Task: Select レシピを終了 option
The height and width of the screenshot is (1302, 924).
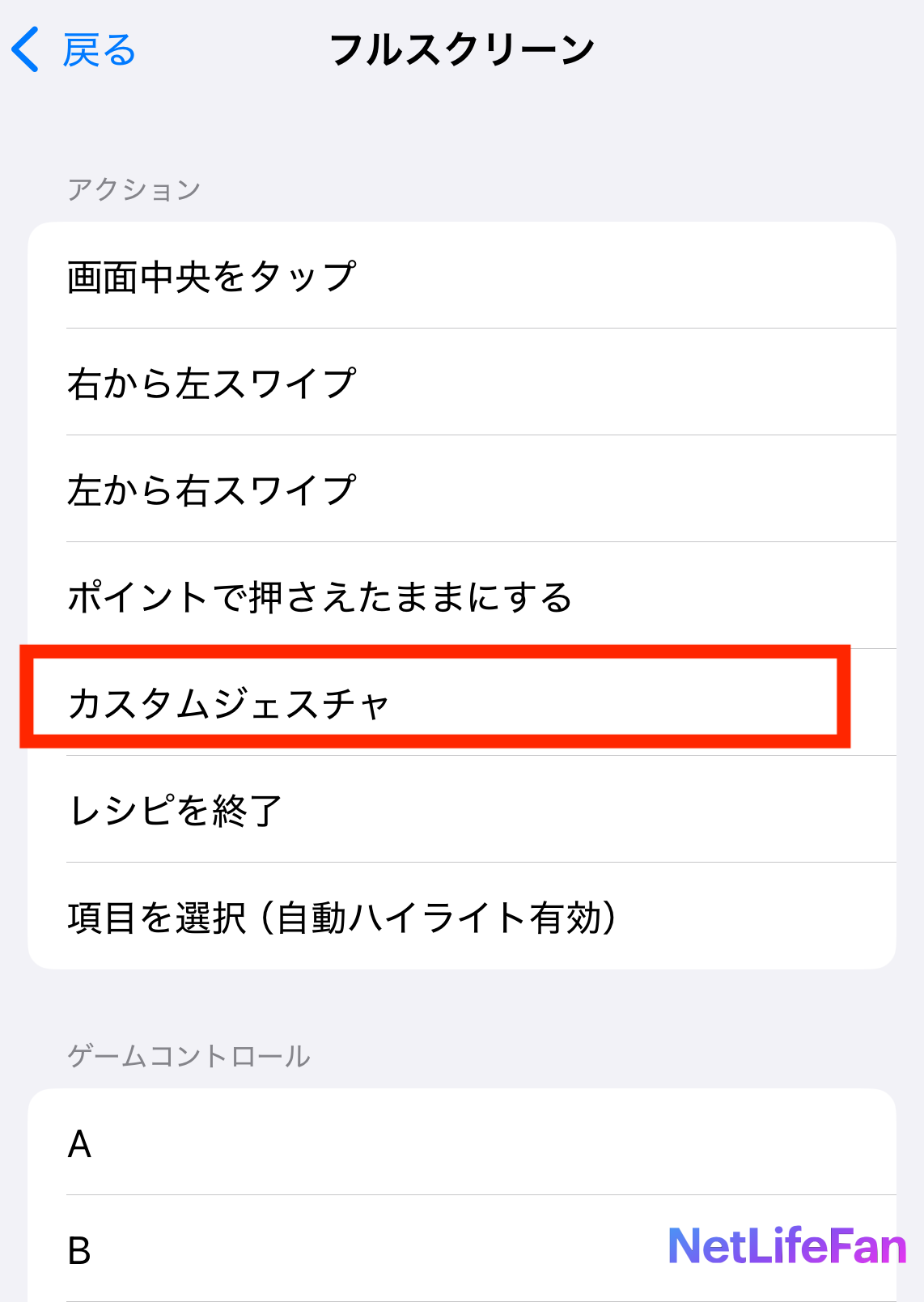Action: [x=175, y=810]
